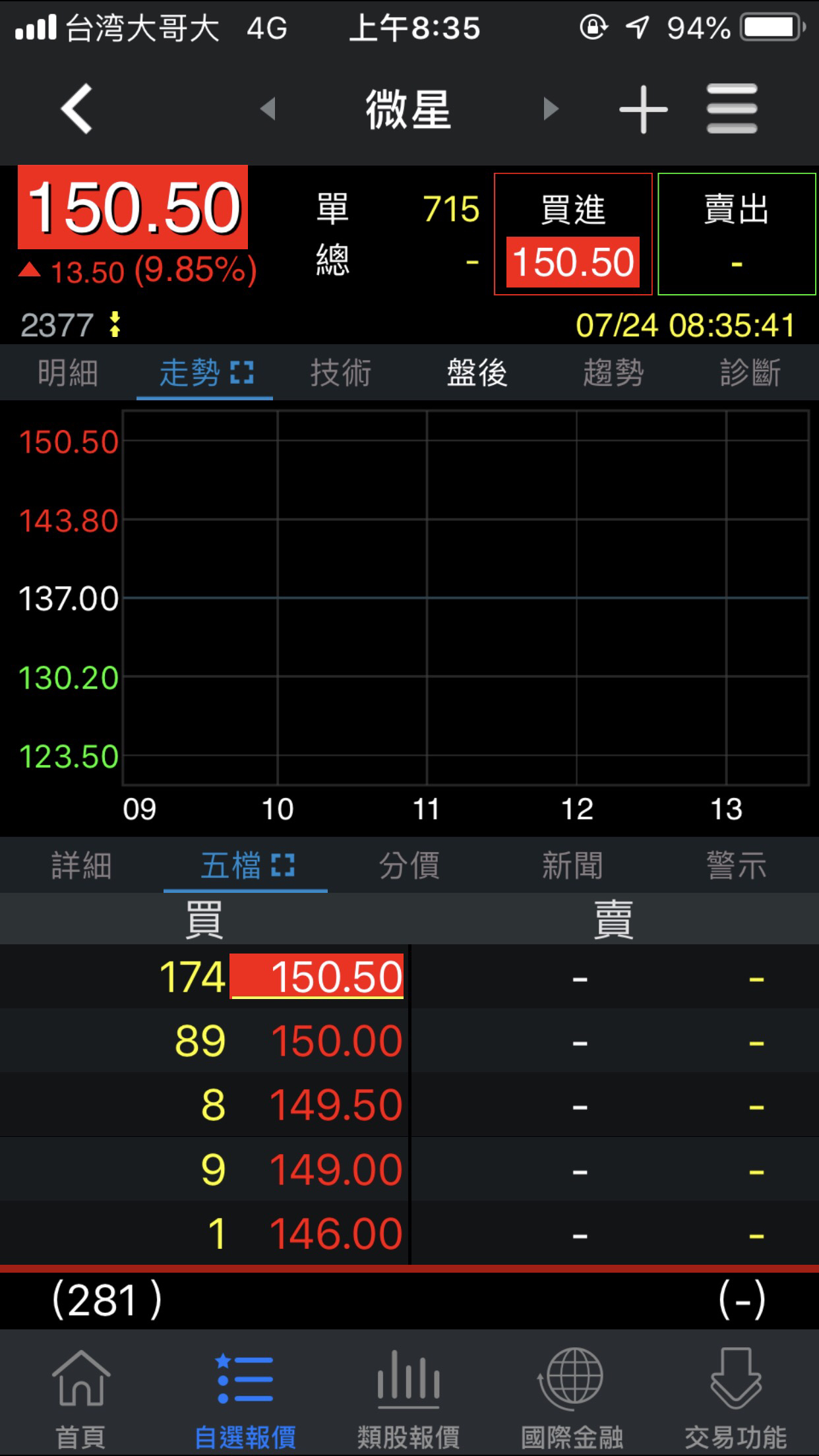View the 盤後 tab
819x1456 pixels.
(x=477, y=373)
